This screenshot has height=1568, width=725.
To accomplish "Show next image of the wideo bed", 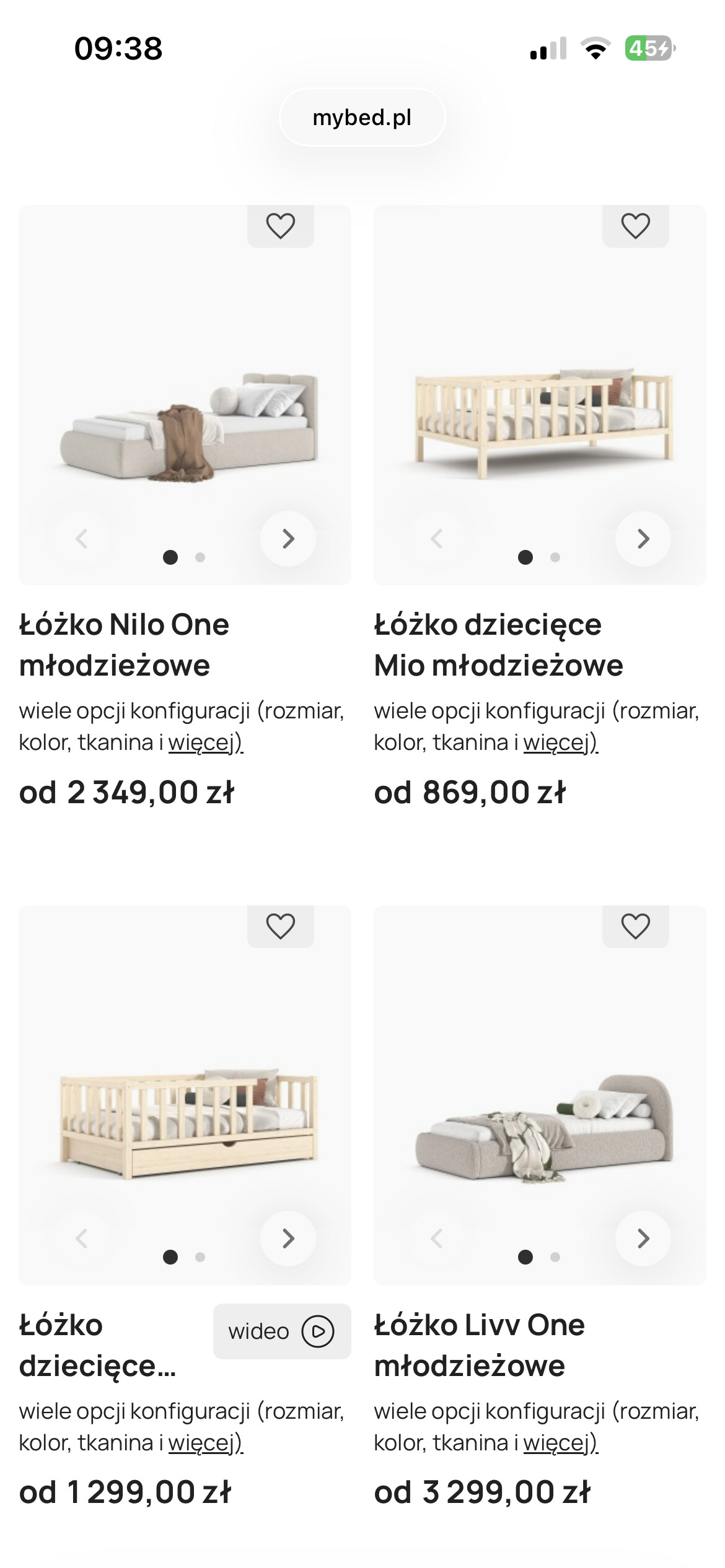I will [x=288, y=1239].
